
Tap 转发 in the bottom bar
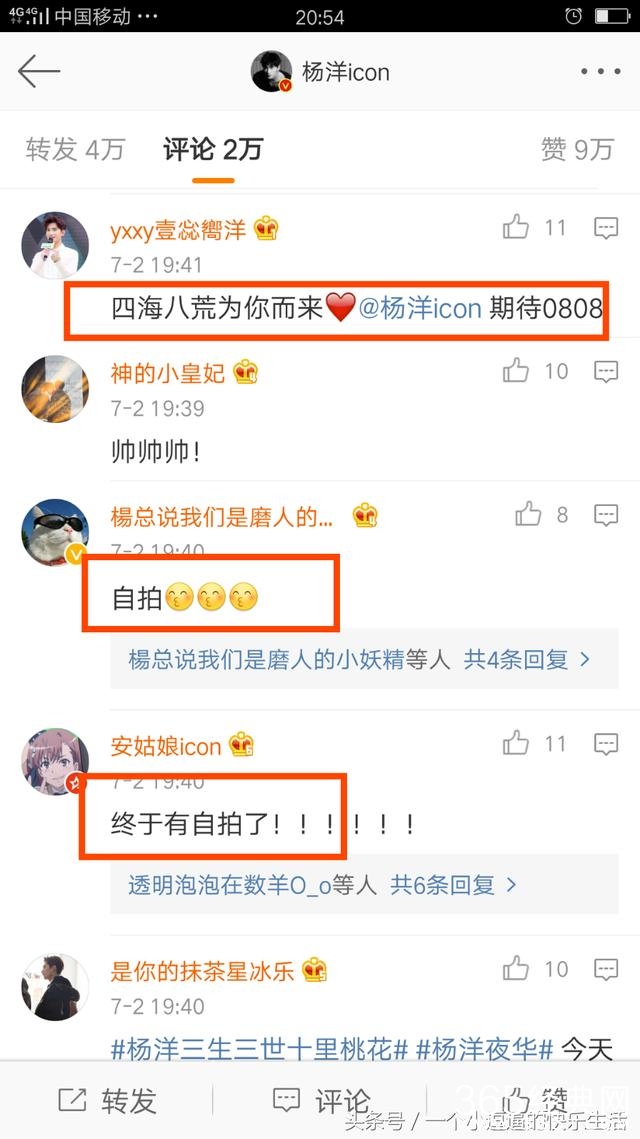[x=108, y=1101]
